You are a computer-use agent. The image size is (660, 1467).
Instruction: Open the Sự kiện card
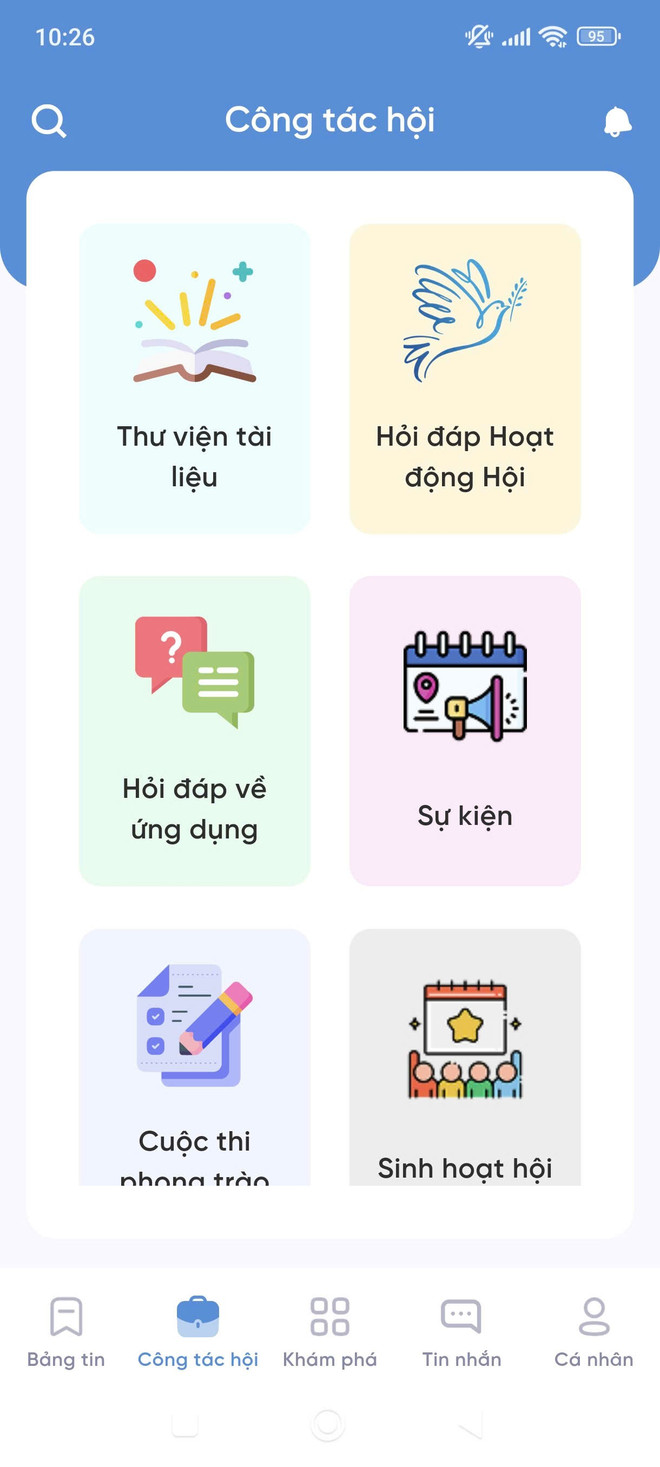[x=465, y=730]
